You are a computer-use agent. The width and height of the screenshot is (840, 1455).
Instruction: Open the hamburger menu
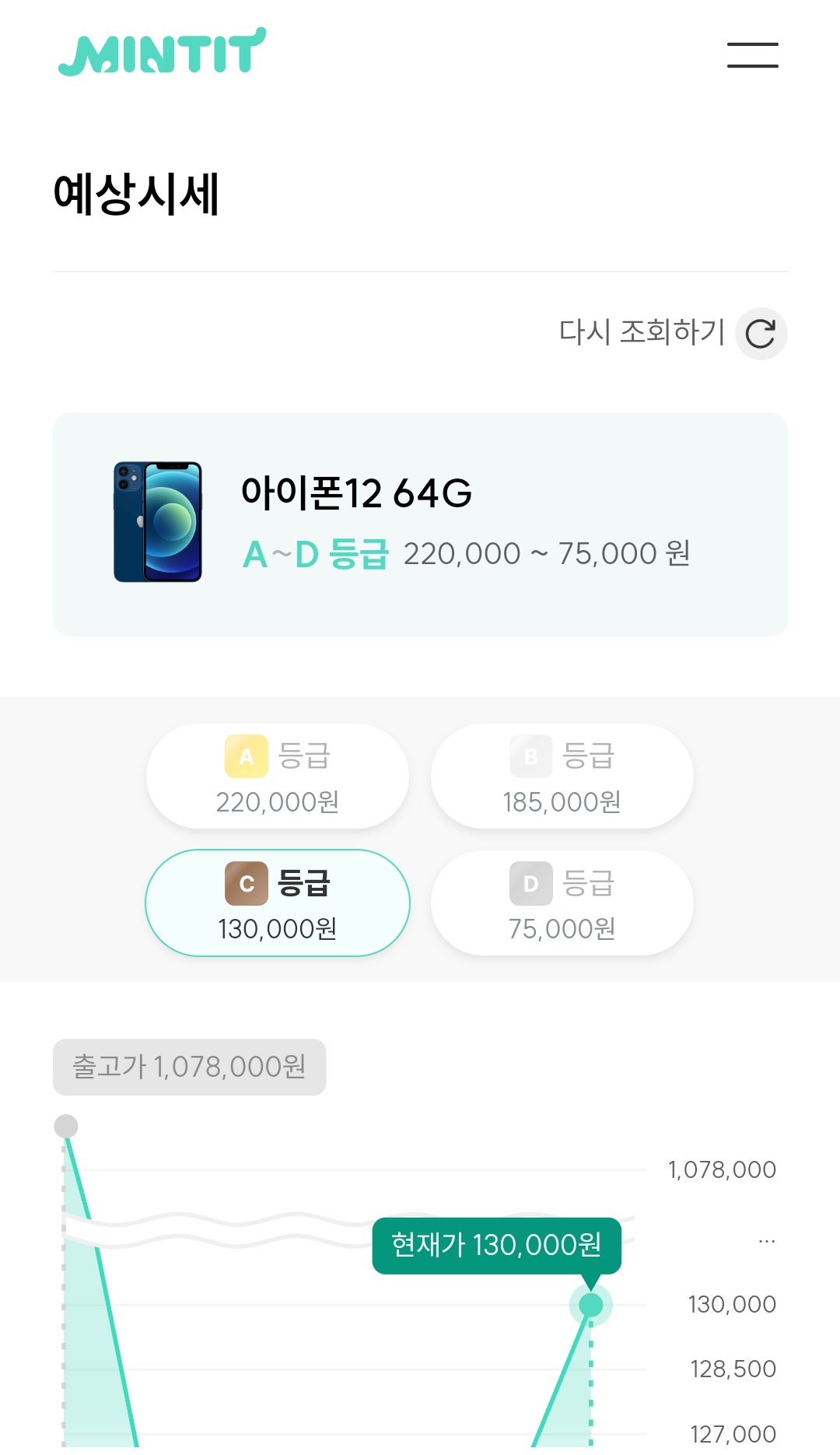tap(752, 55)
